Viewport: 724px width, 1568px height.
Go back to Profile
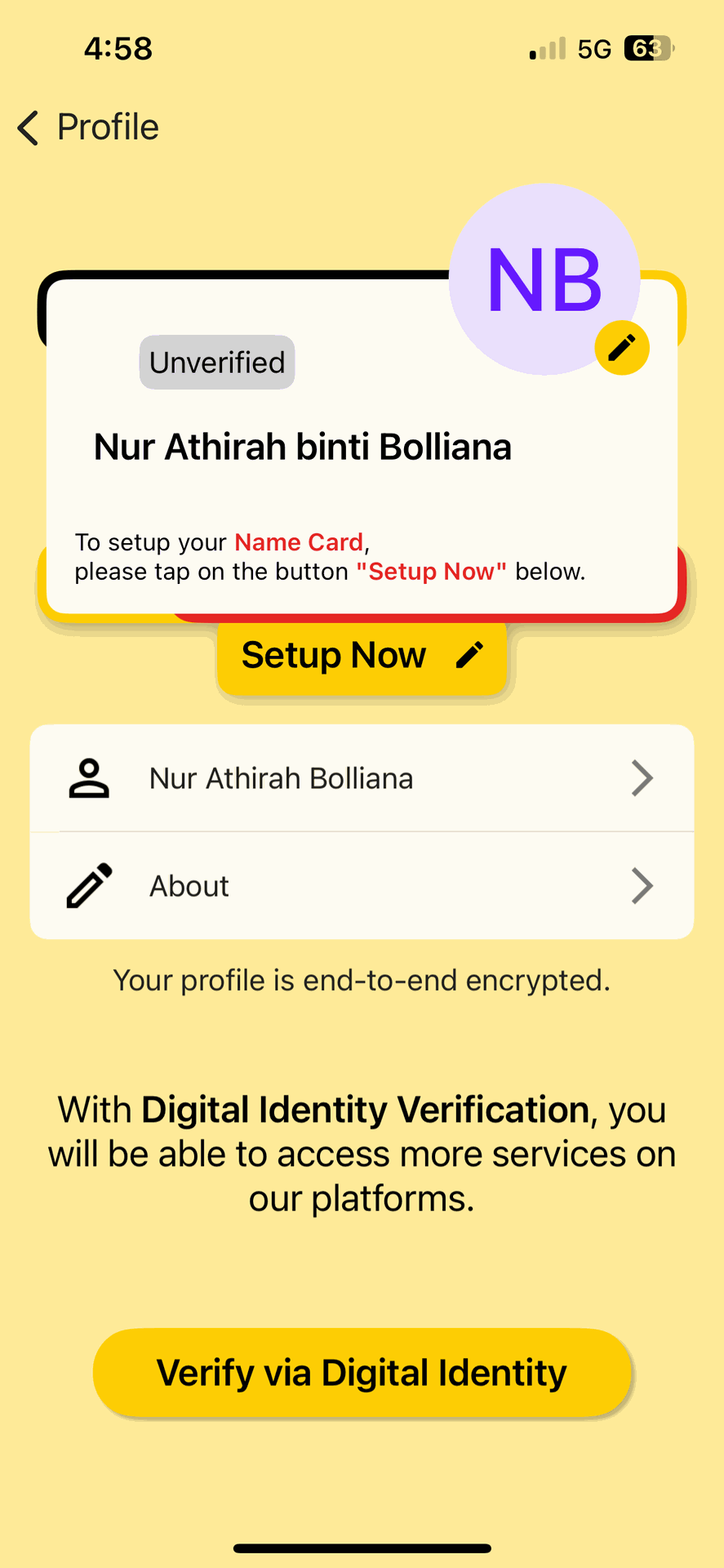point(87,127)
